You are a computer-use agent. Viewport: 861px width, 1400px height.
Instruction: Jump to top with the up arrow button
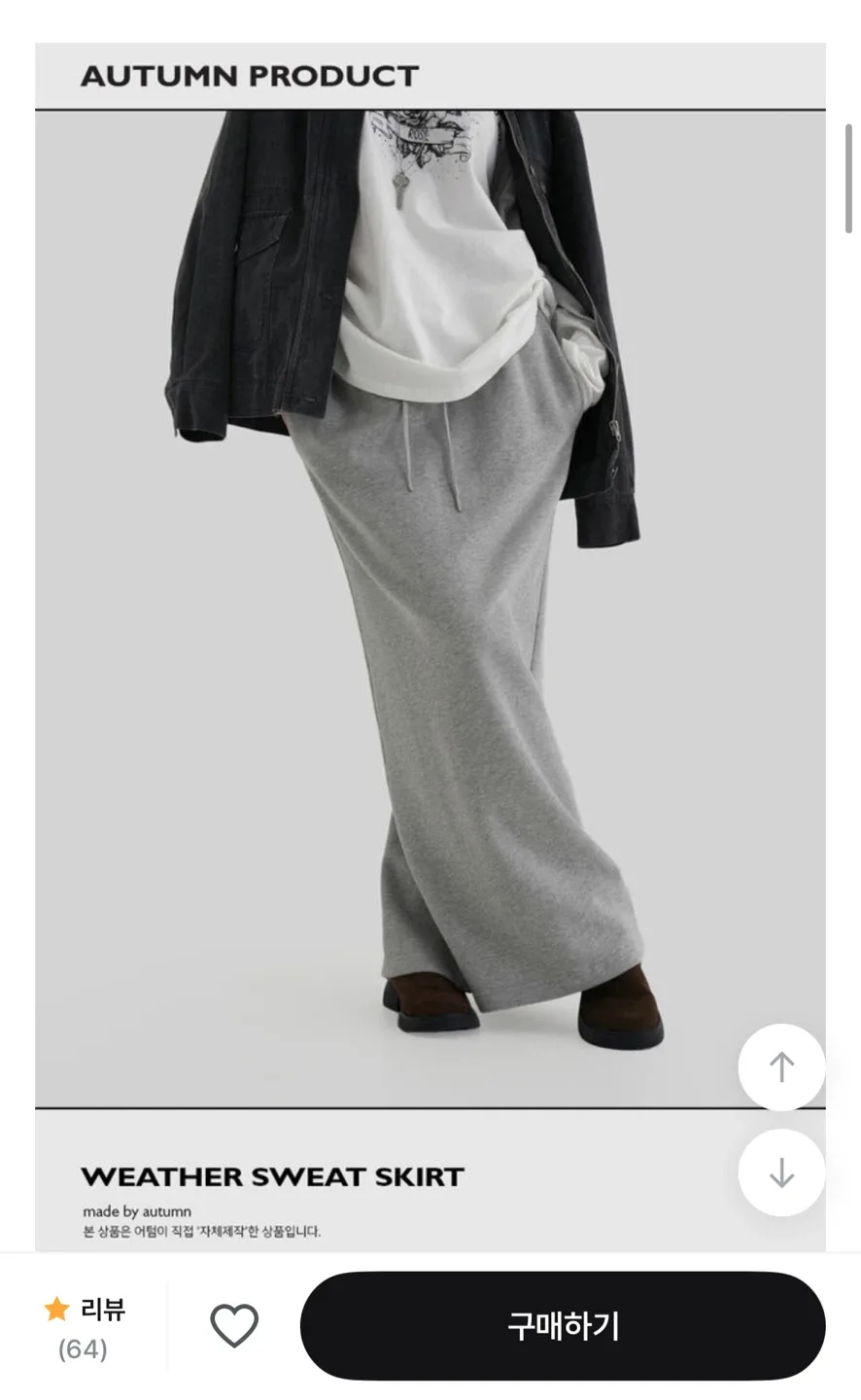click(781, 1067)
